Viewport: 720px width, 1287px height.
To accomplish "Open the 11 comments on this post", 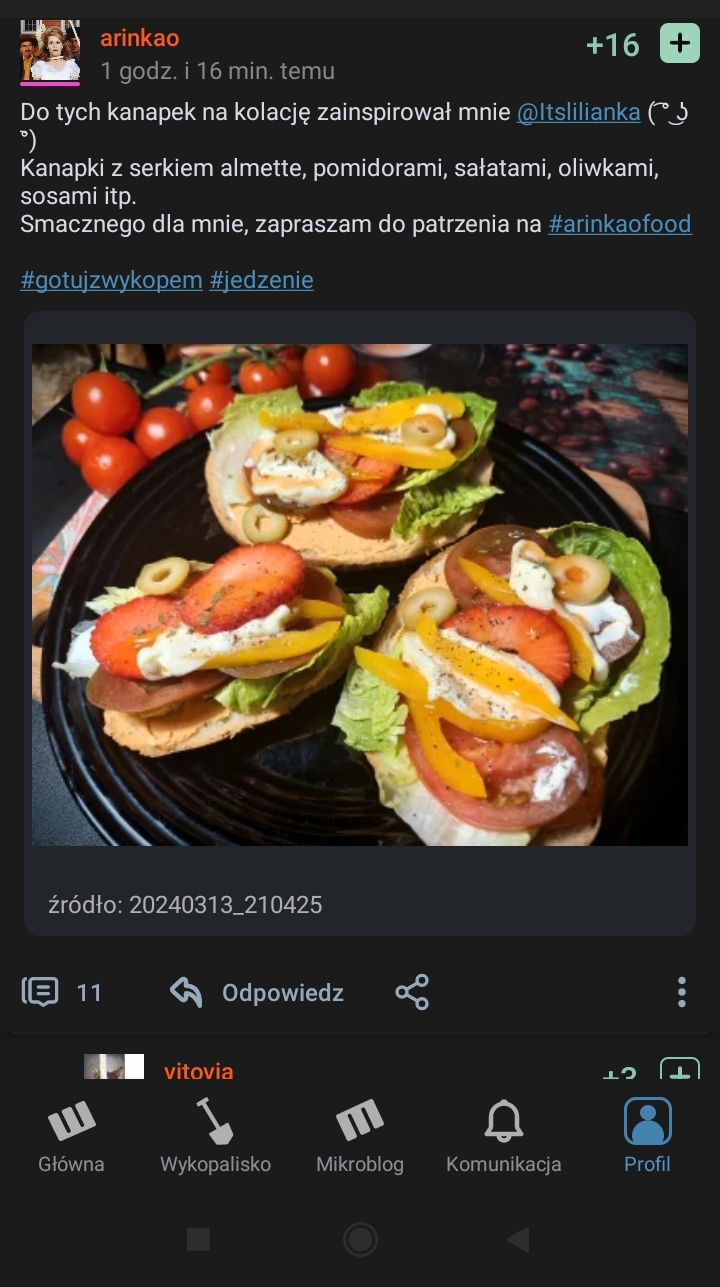I will click(62, 992).
